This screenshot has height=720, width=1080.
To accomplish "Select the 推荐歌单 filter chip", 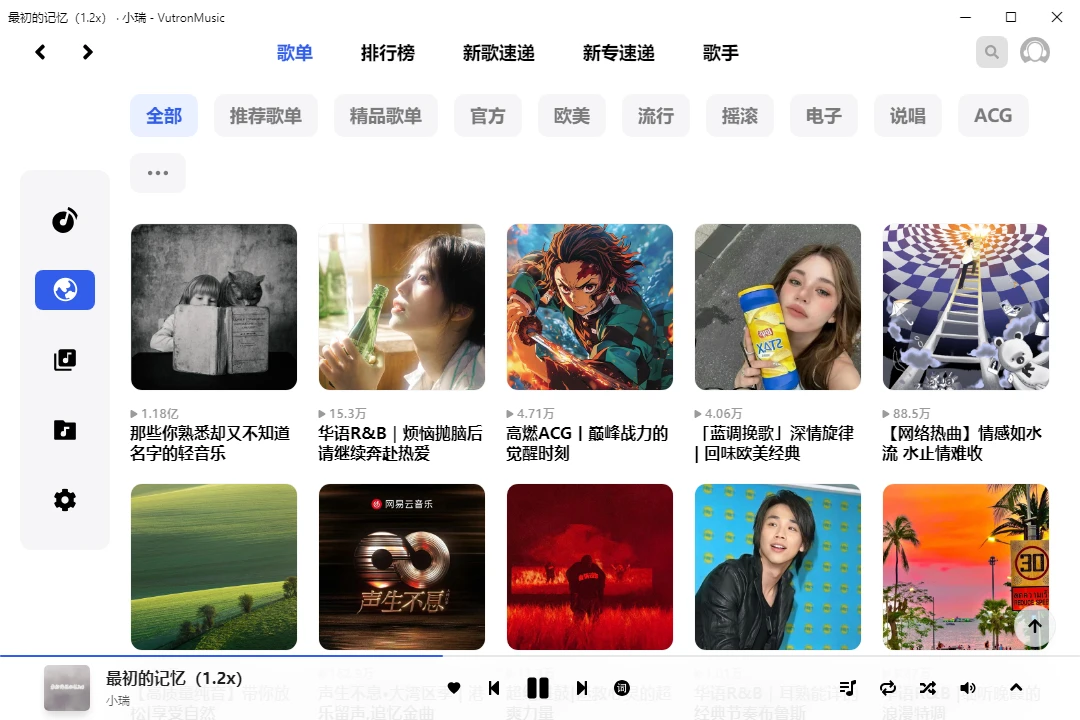I will (x=265, y=116).
